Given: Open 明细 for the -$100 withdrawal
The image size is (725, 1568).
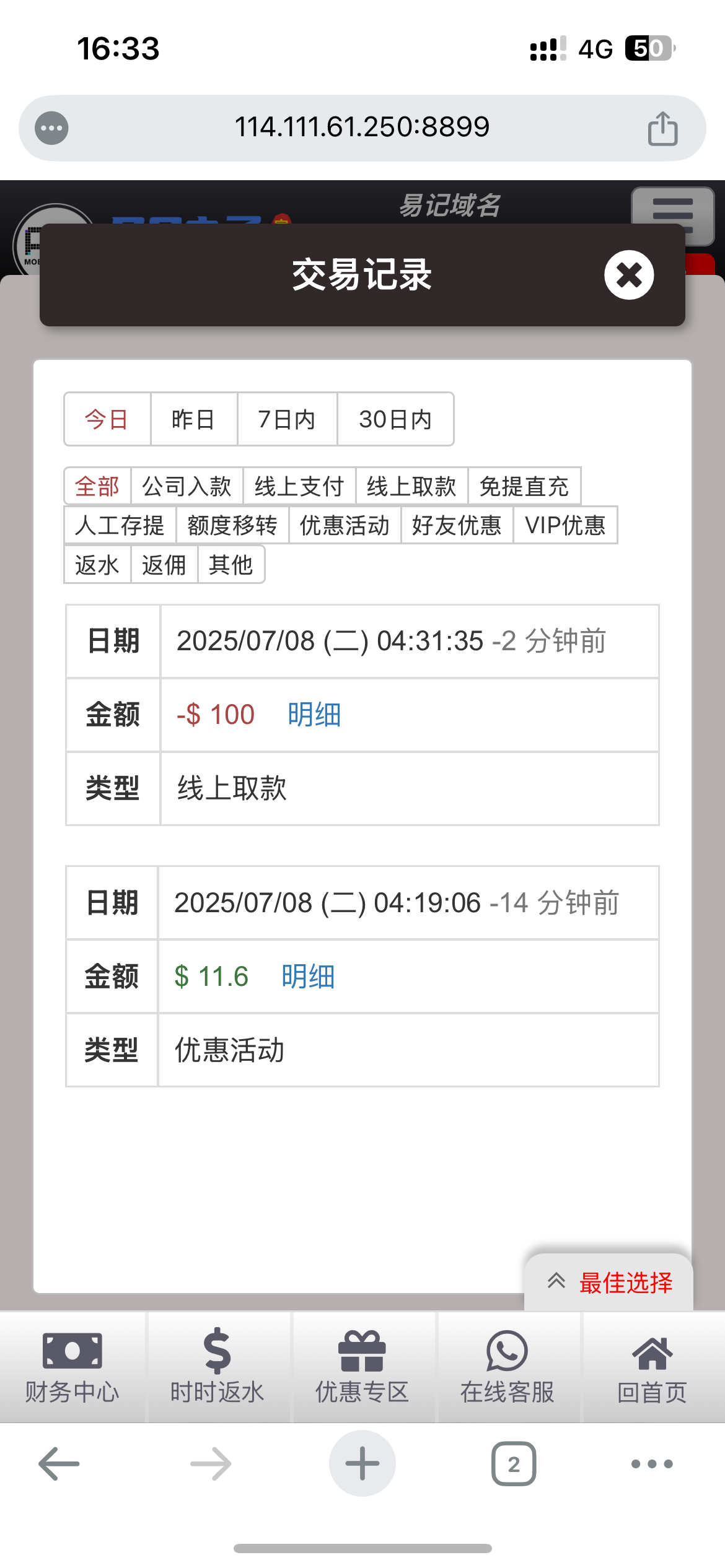Looking at the screenshot, I should click(314, 715).
